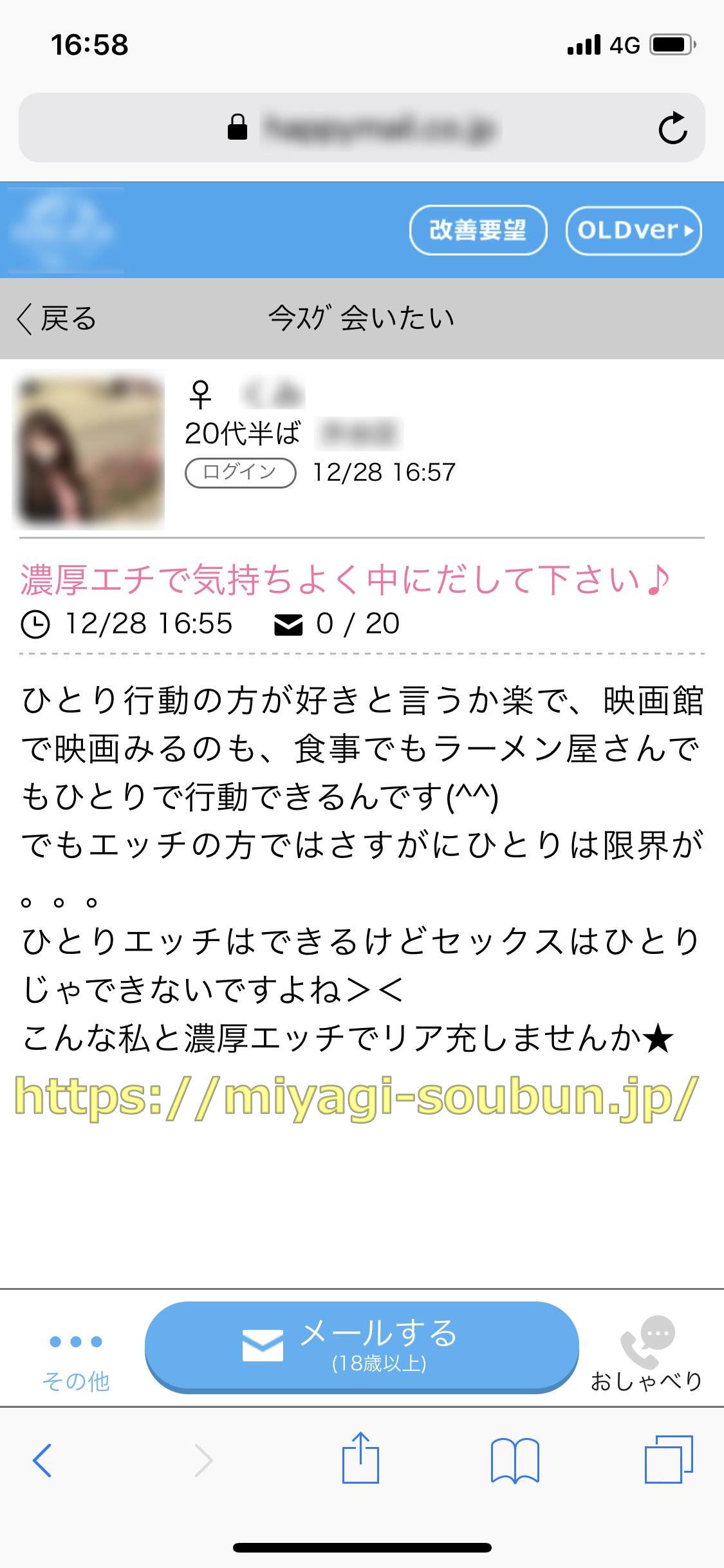Show open browser tabs
Screen dimensions: 724x1568
click(669, 1460)
